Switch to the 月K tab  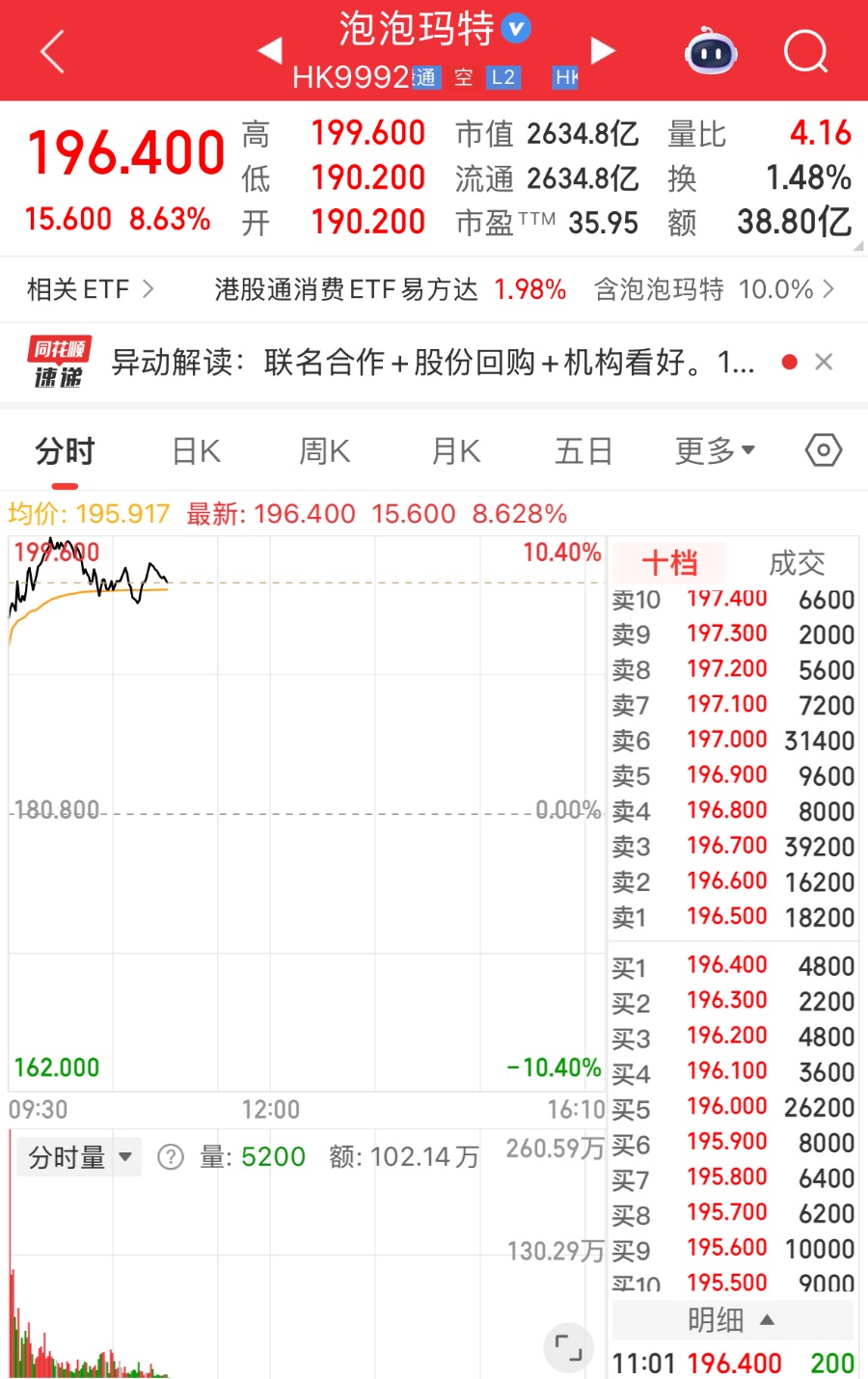(x=455, y=451)
